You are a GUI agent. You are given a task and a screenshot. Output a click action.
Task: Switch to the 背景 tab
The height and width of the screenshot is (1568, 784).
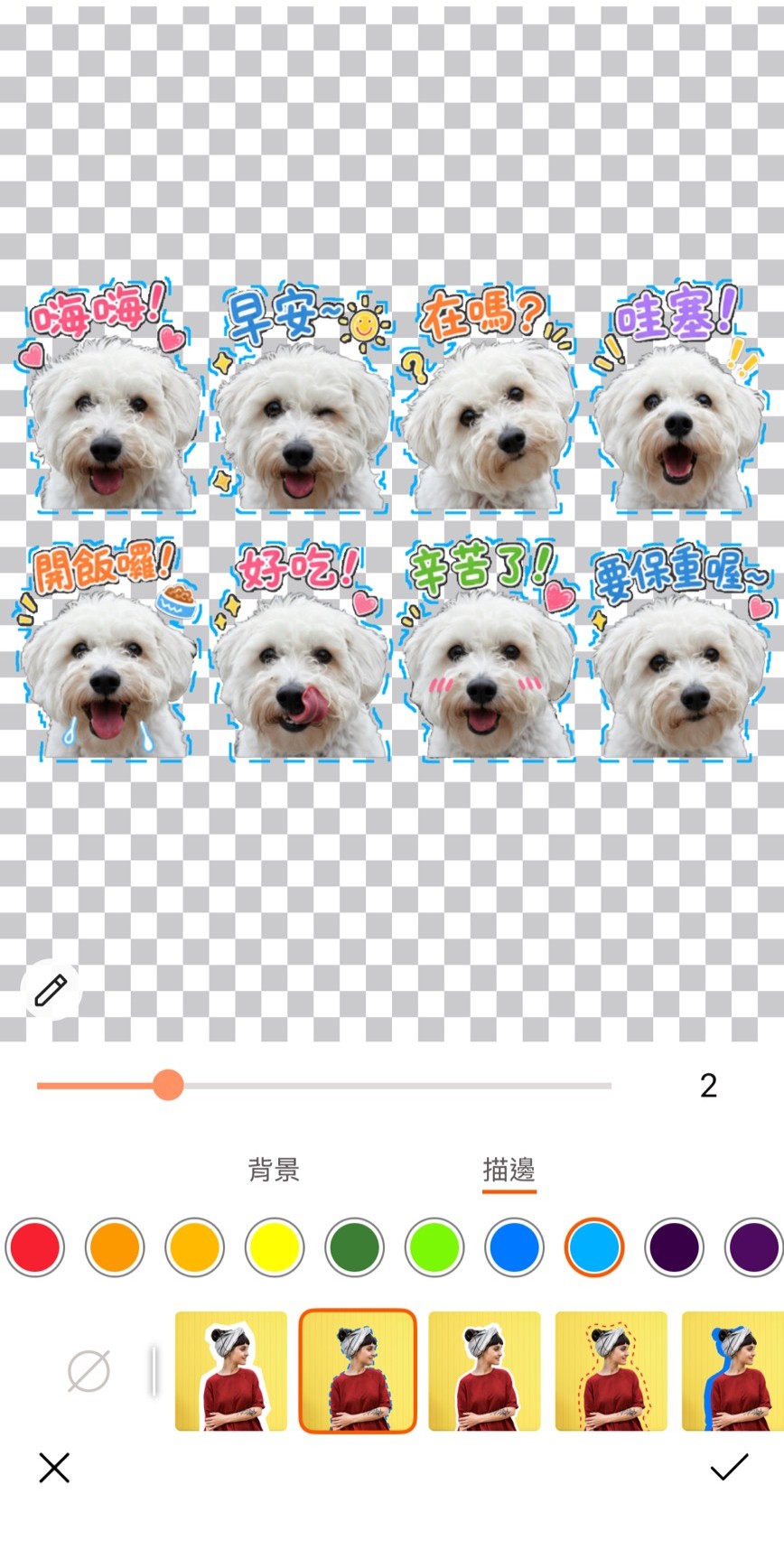point(275,1171)
